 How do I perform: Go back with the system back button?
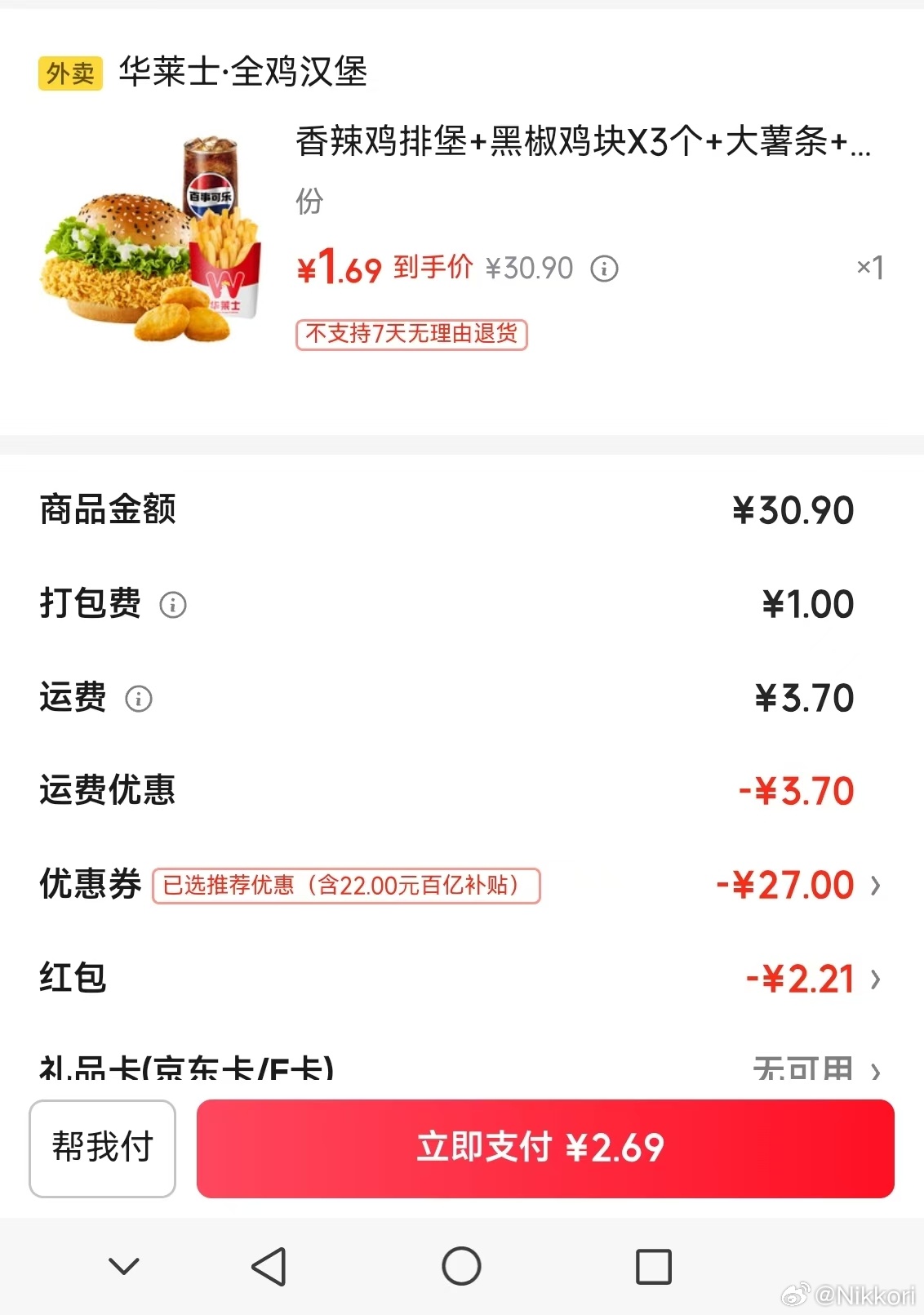(x=269, y=1267)
